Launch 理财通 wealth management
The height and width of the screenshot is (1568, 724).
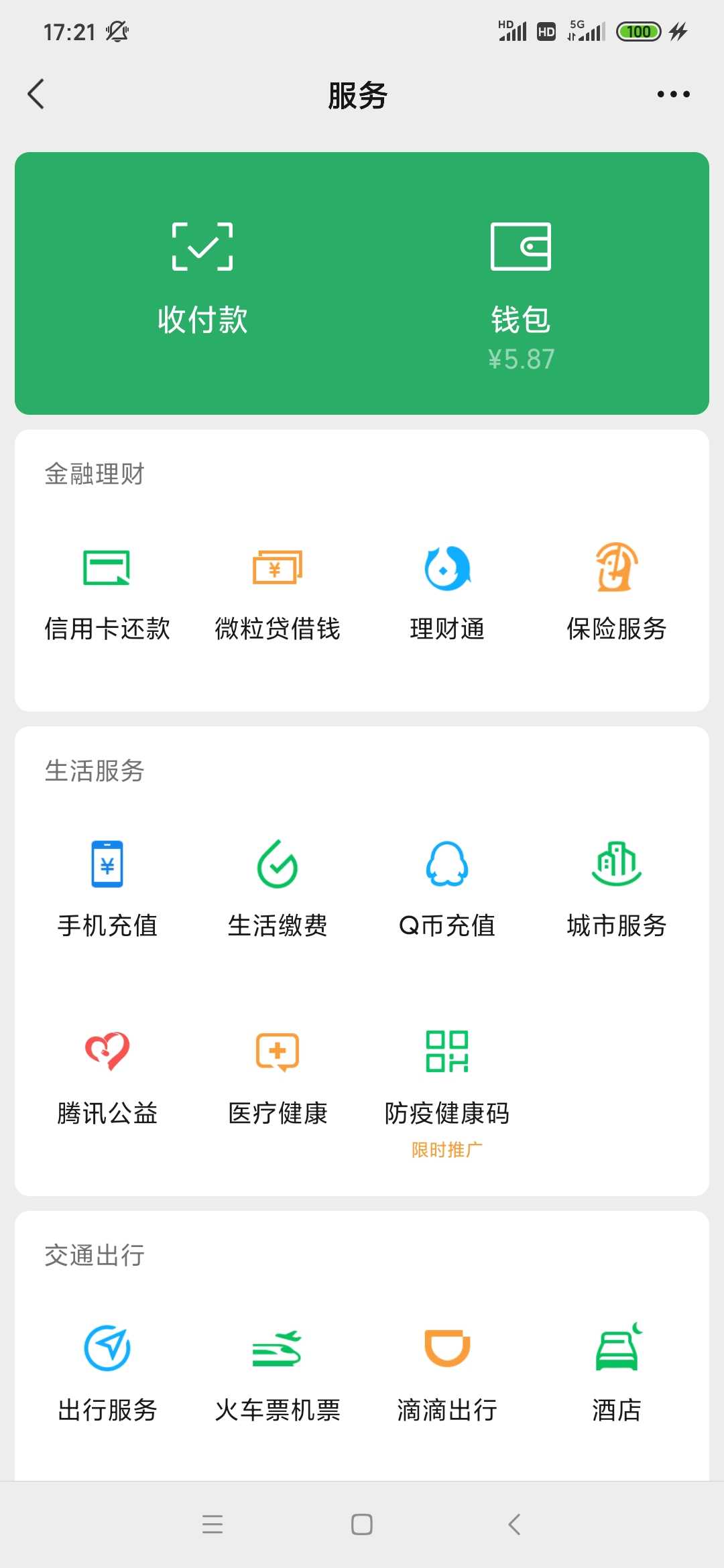[x=447, y=591]
